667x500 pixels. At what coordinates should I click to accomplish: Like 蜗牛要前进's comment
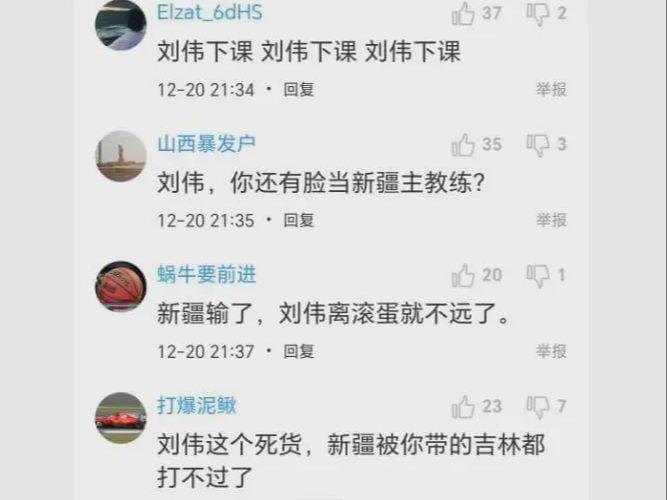click(463, 276)
